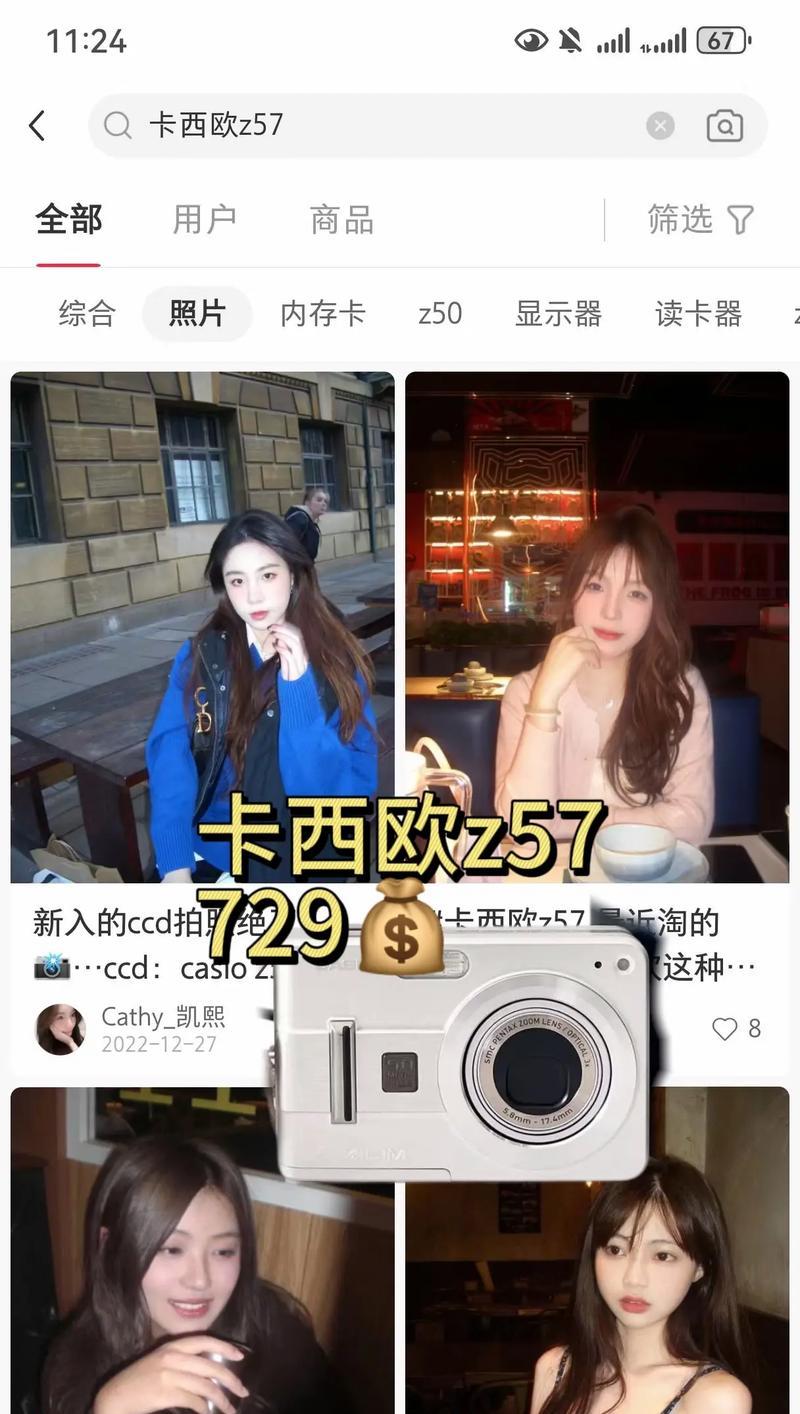Image resolution: width=800 pixels, height=1414 pixels.
Task: Select the 照片 chip
Action: (197, 314)
